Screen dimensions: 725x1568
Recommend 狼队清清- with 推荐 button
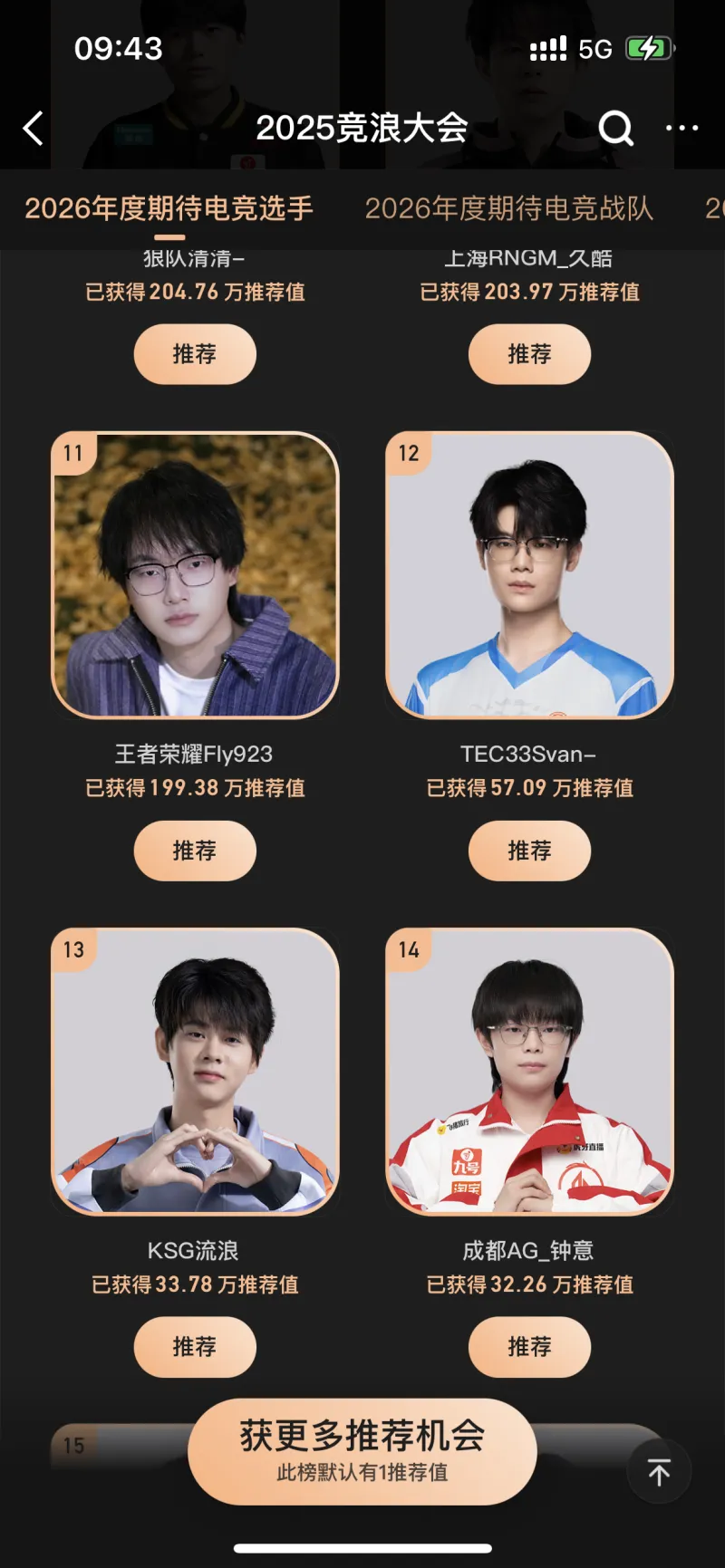[x=195, y=354]
